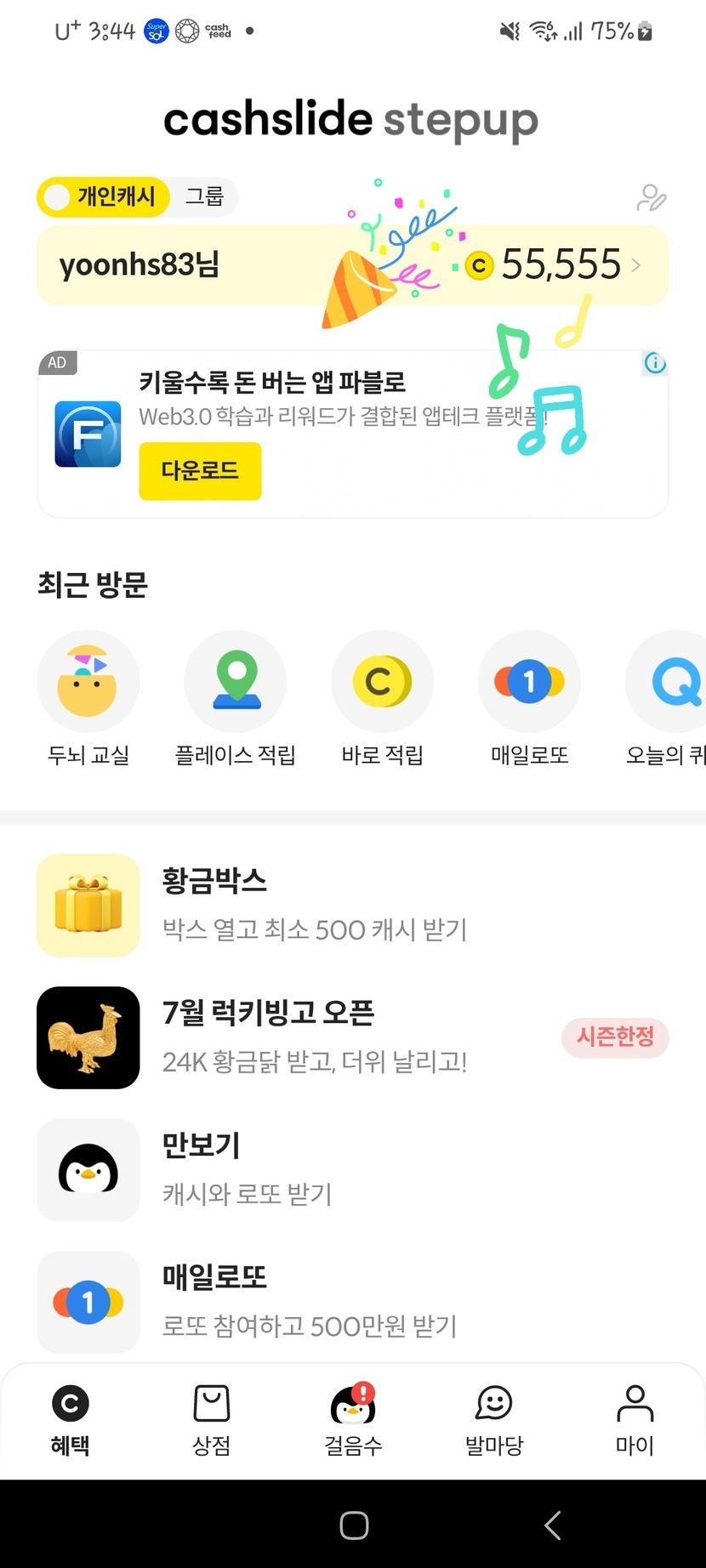
Task: Open the 황금박스 reward row
Action: pyautogui.click(x=315, y=905)
